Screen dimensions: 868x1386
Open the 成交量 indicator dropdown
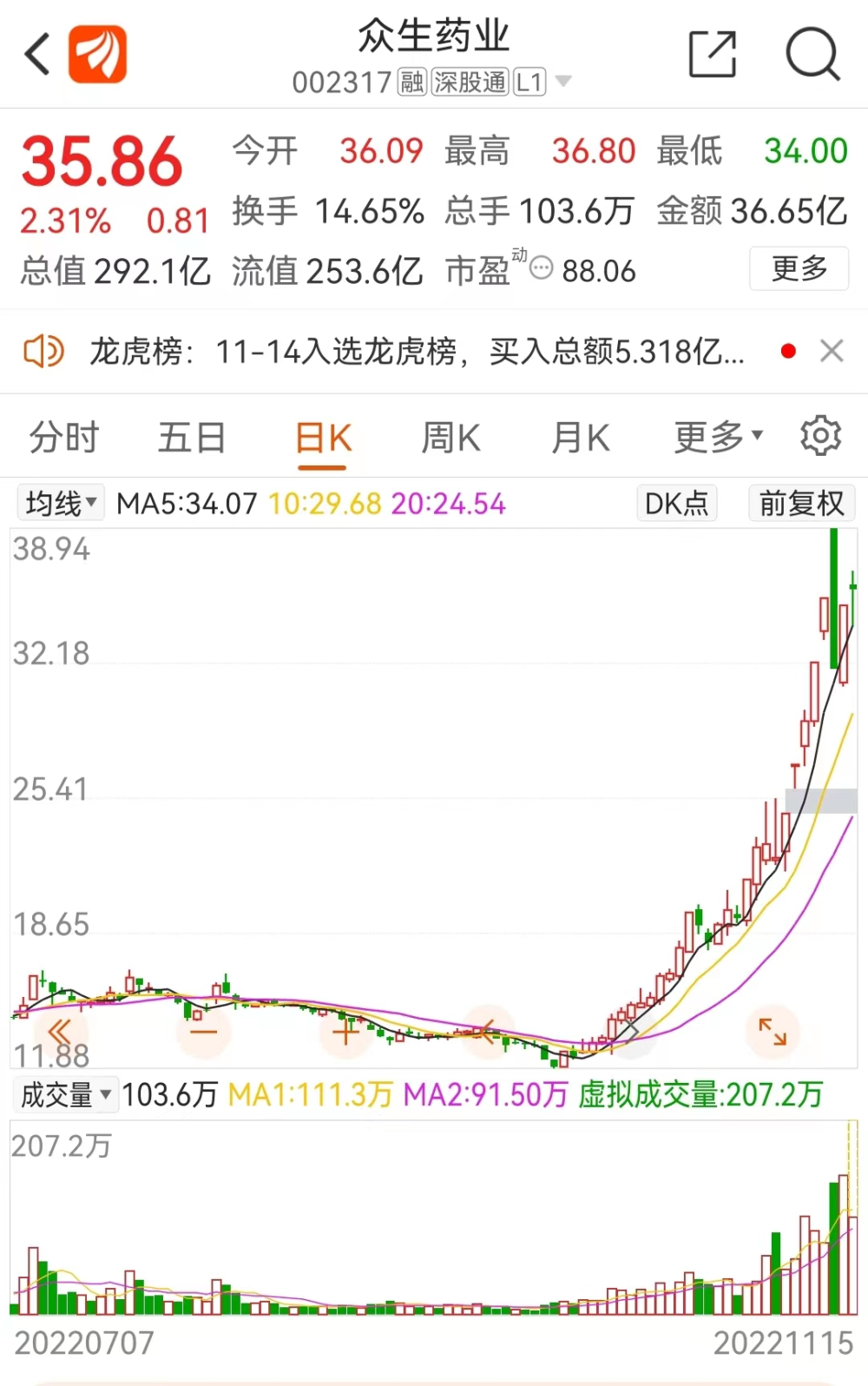click(66, 1094)
